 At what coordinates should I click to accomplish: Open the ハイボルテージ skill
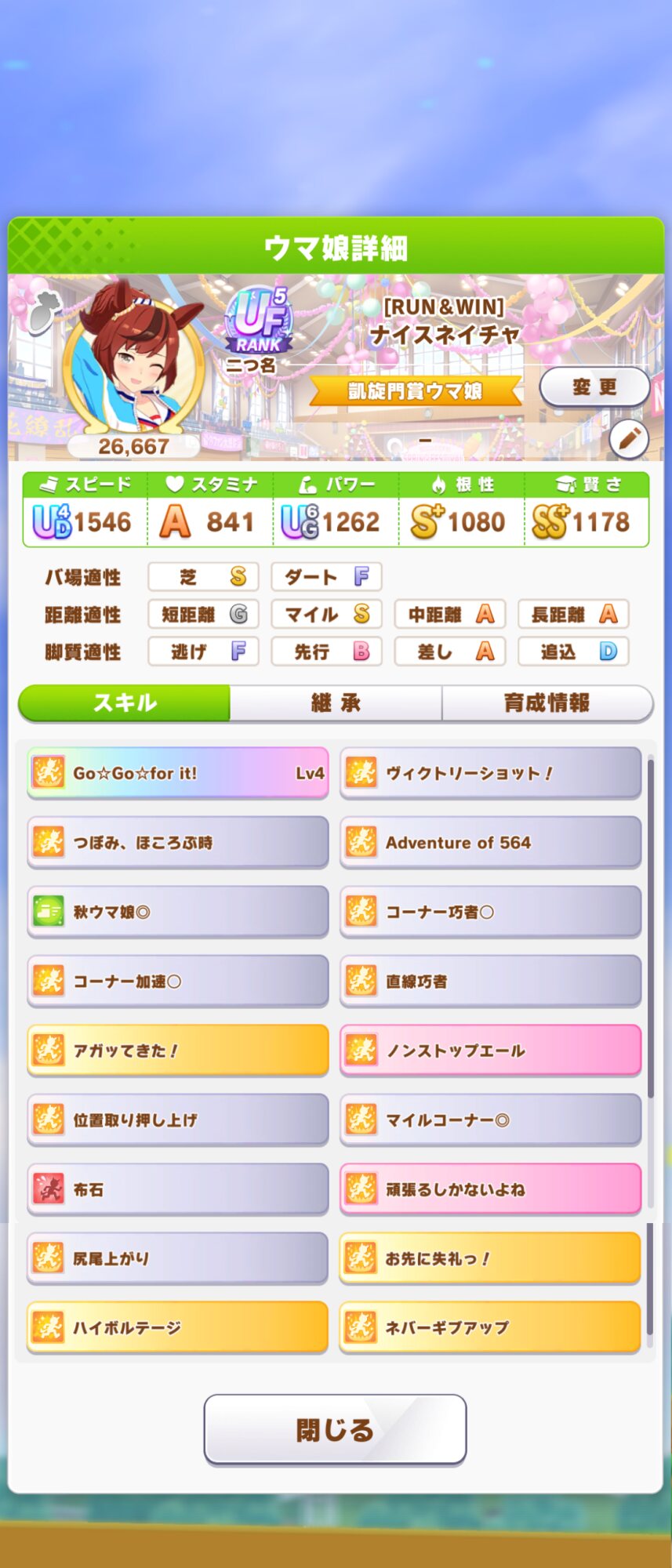[178, 1327]
